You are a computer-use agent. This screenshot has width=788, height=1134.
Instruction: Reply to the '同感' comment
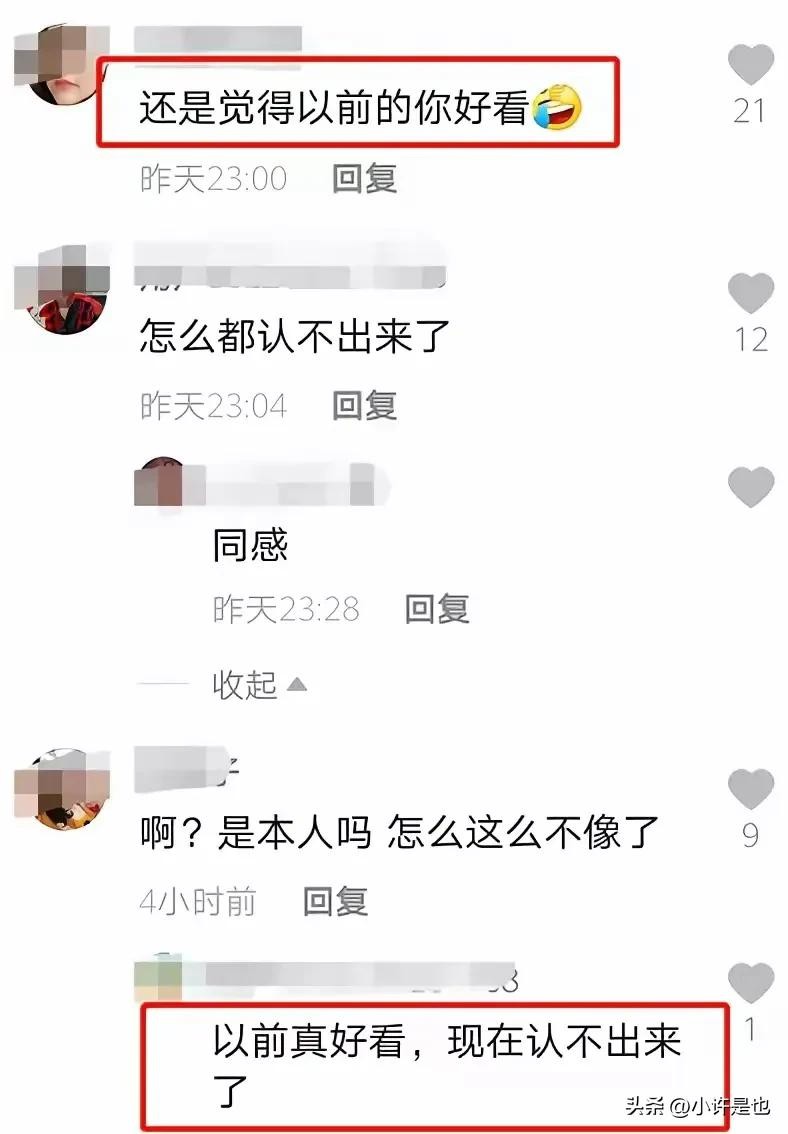(x=436, y=608)
